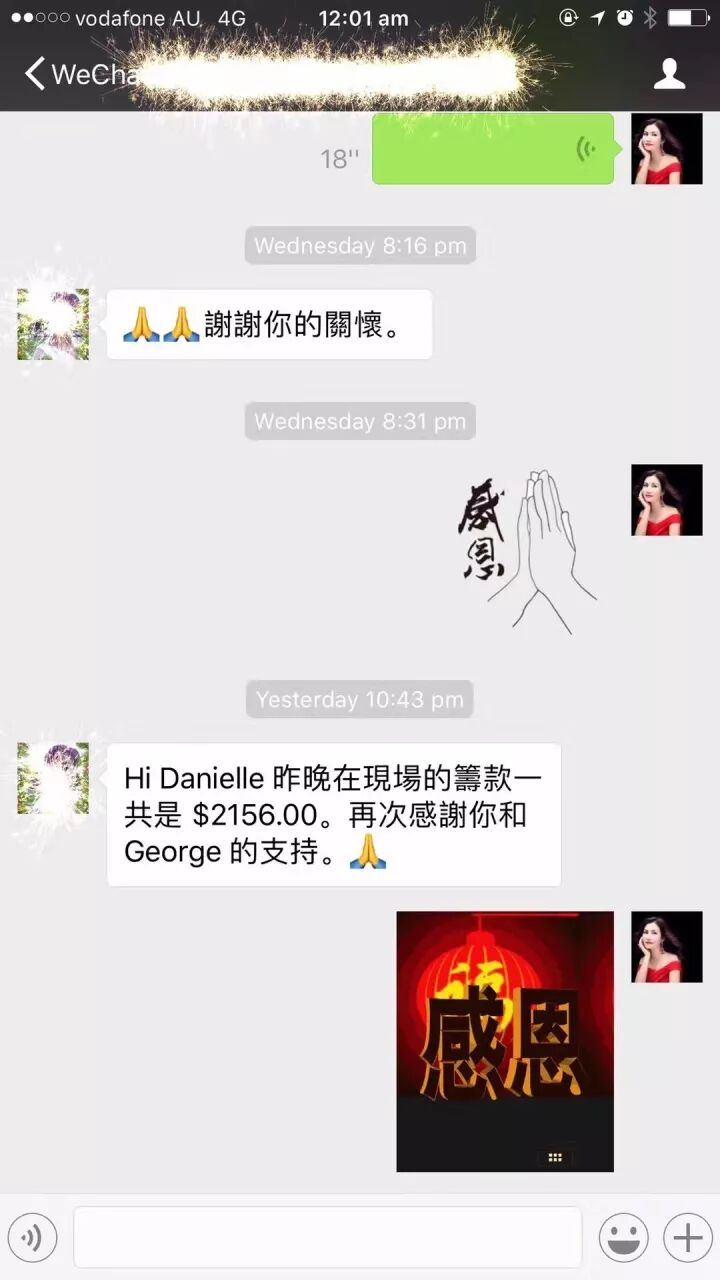The image size is (720, 1280).
Task: Go back to the WeChat chat list
Action: pos(70,74)
